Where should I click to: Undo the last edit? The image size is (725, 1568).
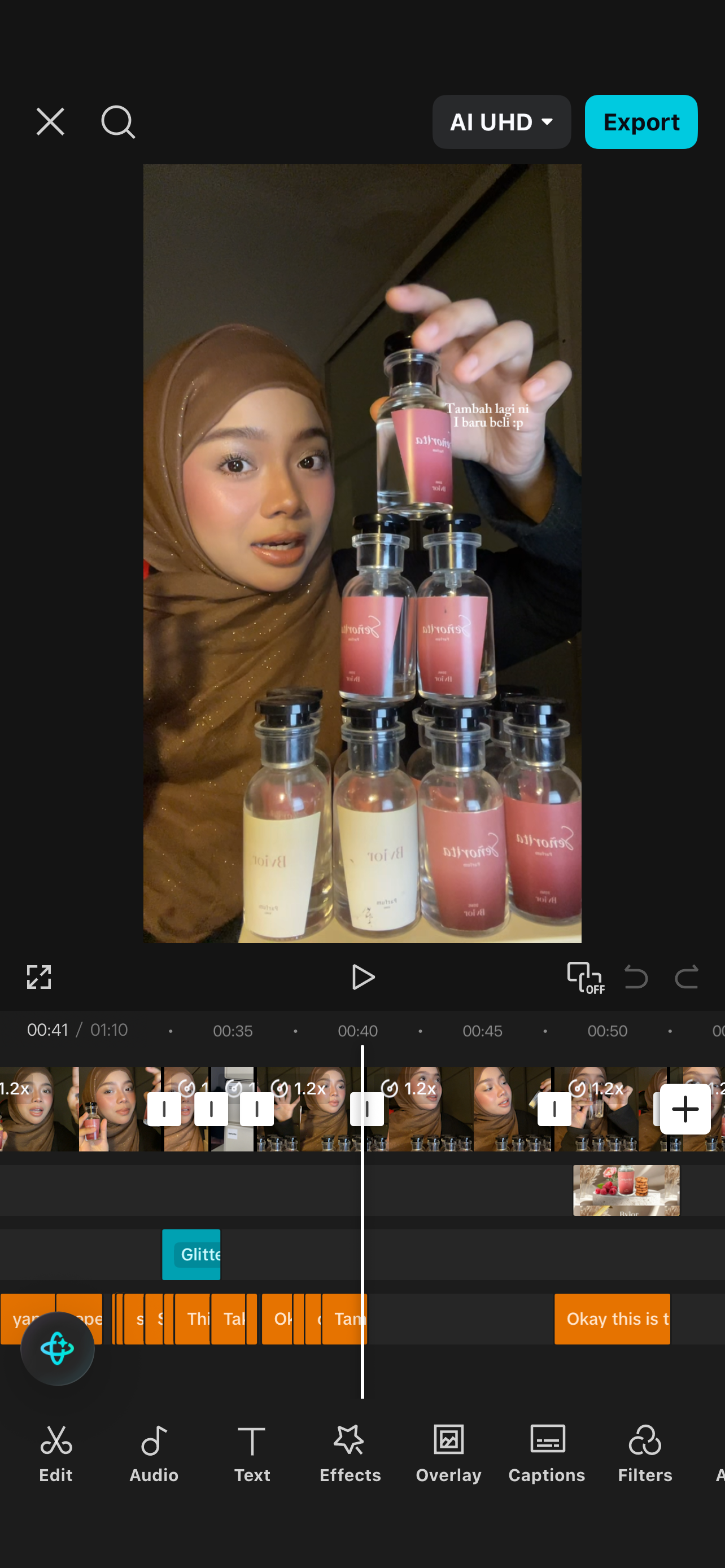[x=636, y=978]
